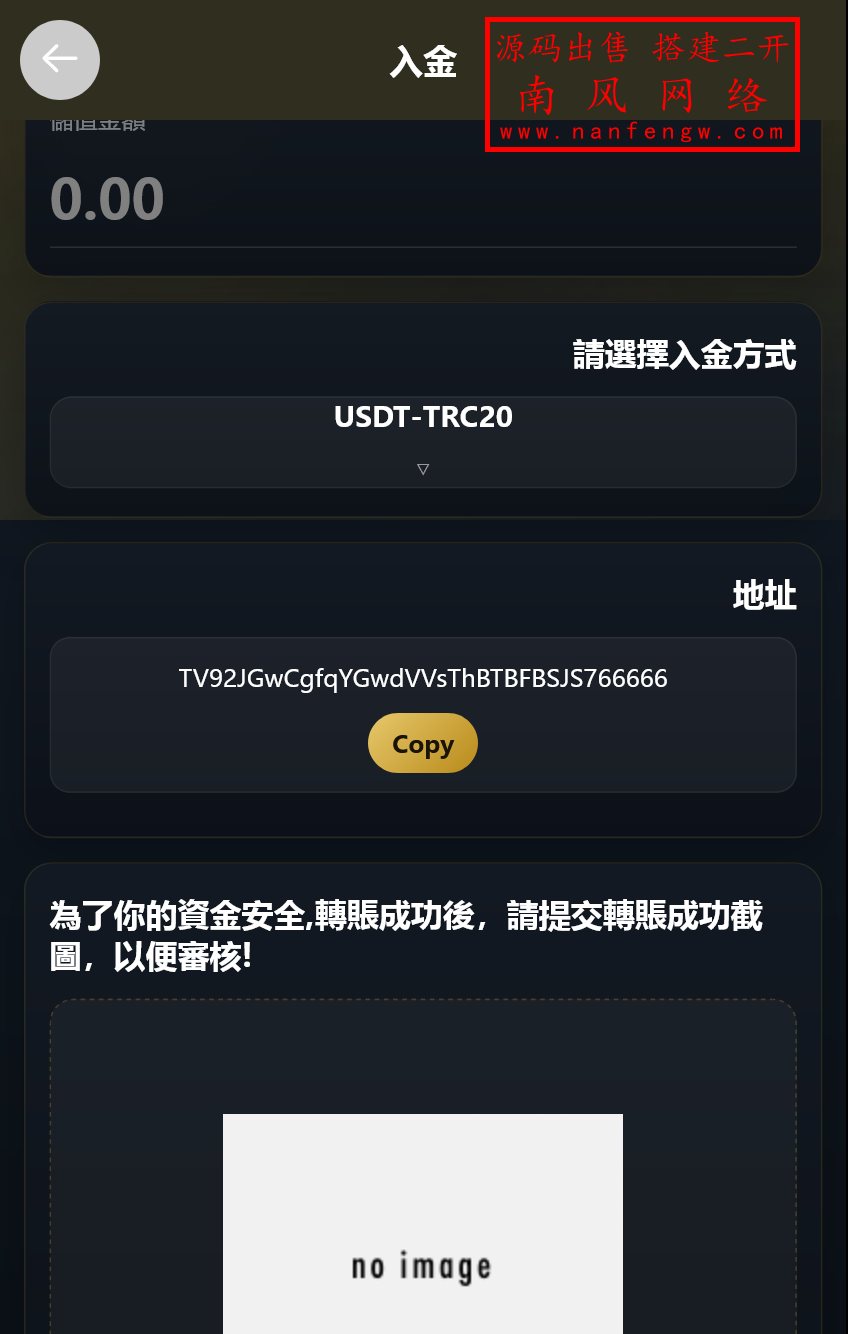Tap the 入金 page title
848x1334 pixels.
point(422,62)
